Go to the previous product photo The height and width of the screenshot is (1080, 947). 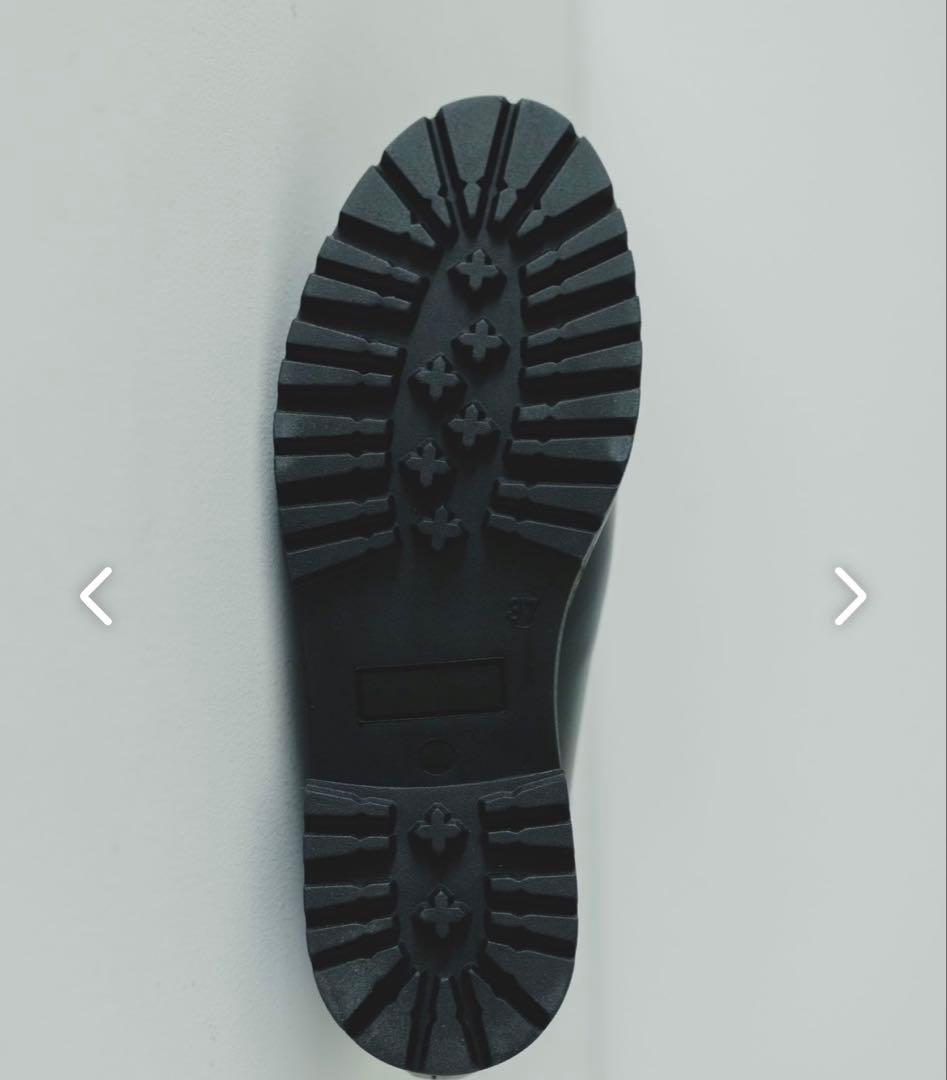pos(96,596)
